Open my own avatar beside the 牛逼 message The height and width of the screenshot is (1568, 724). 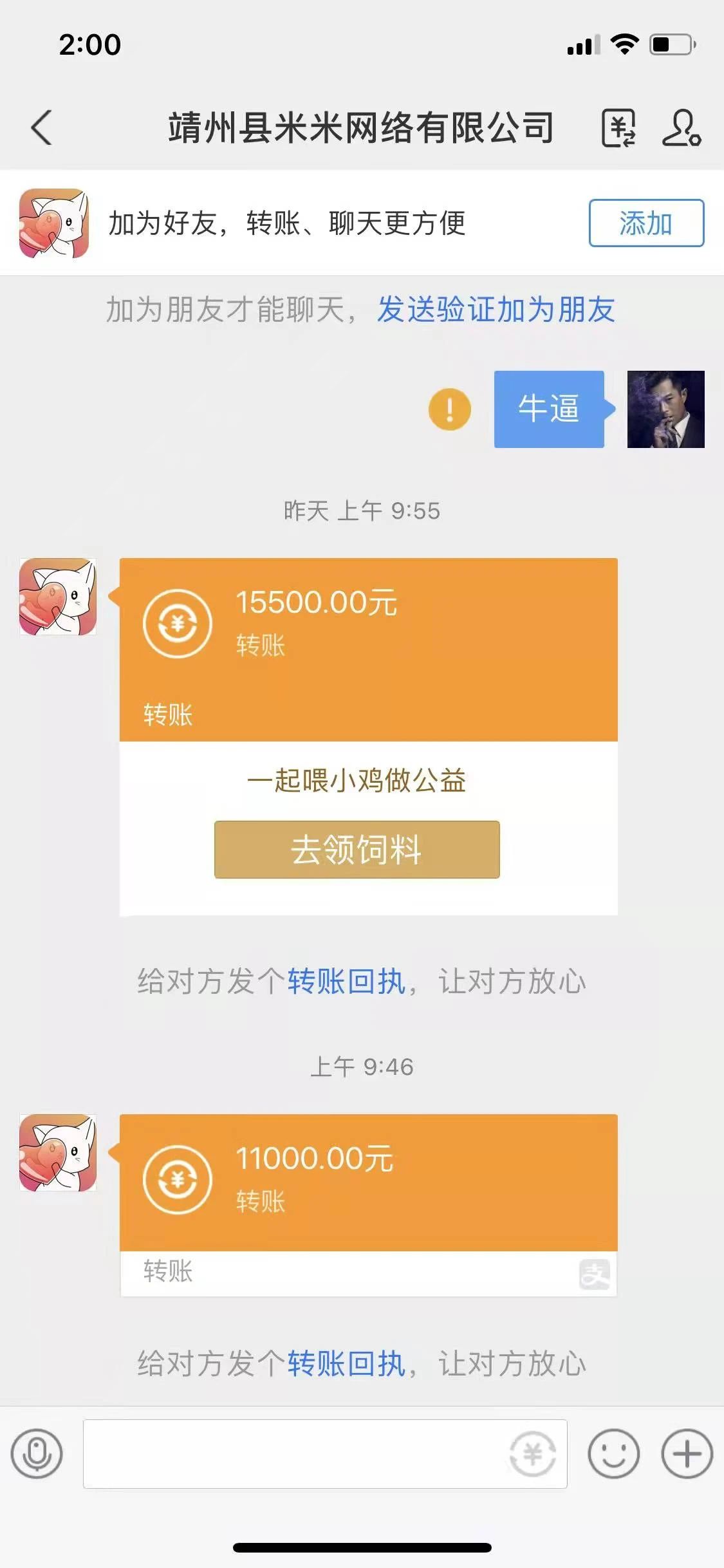coord(665,409)
